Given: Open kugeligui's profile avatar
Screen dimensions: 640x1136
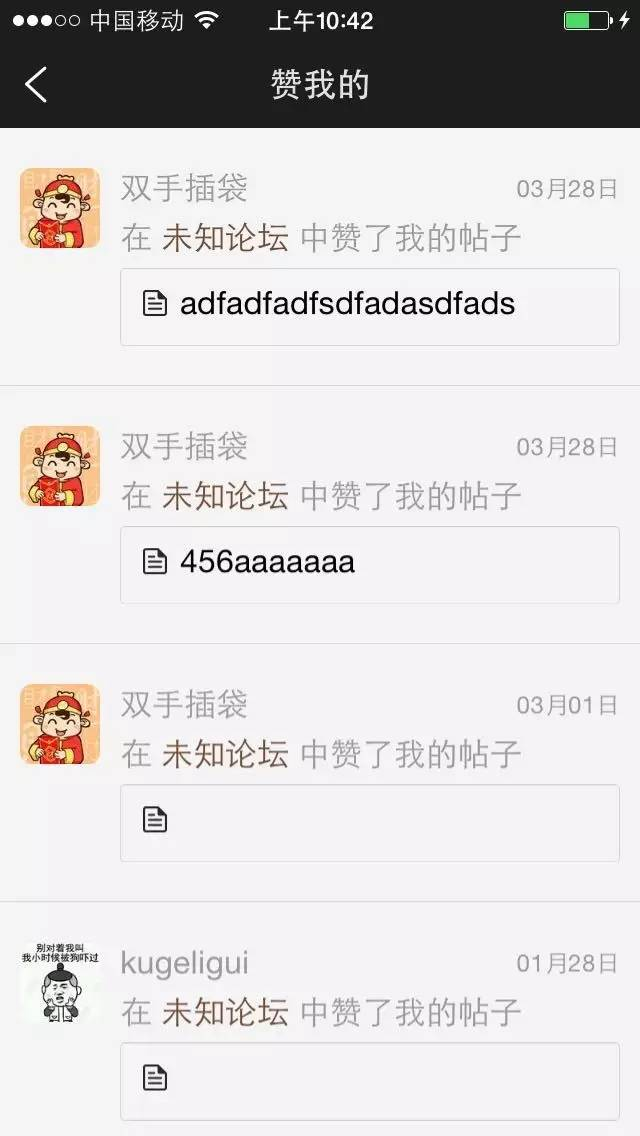Looking at the screenshot, I should click(x=60, y=982).
